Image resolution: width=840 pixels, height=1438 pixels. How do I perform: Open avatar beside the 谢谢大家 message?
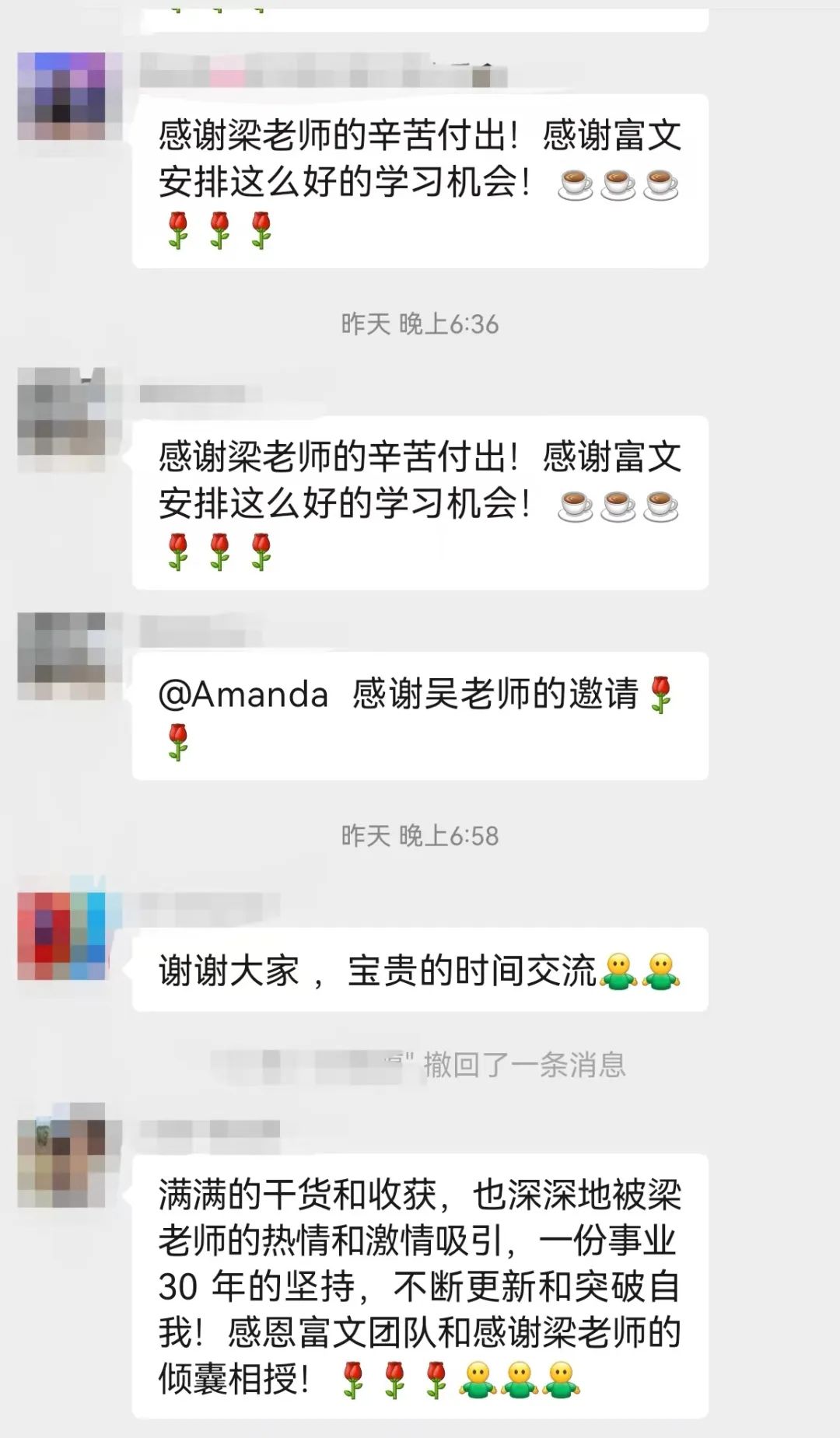coord(61,936)
